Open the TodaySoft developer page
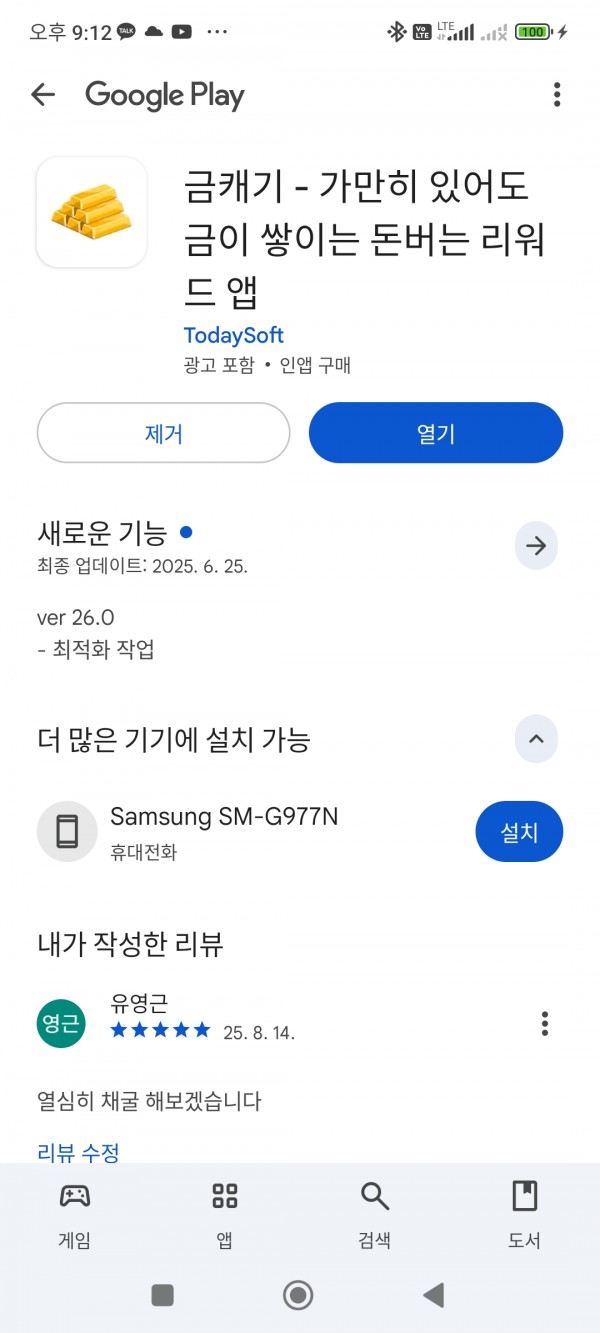Screen dimensions: 600x1333 click(234, 335)
